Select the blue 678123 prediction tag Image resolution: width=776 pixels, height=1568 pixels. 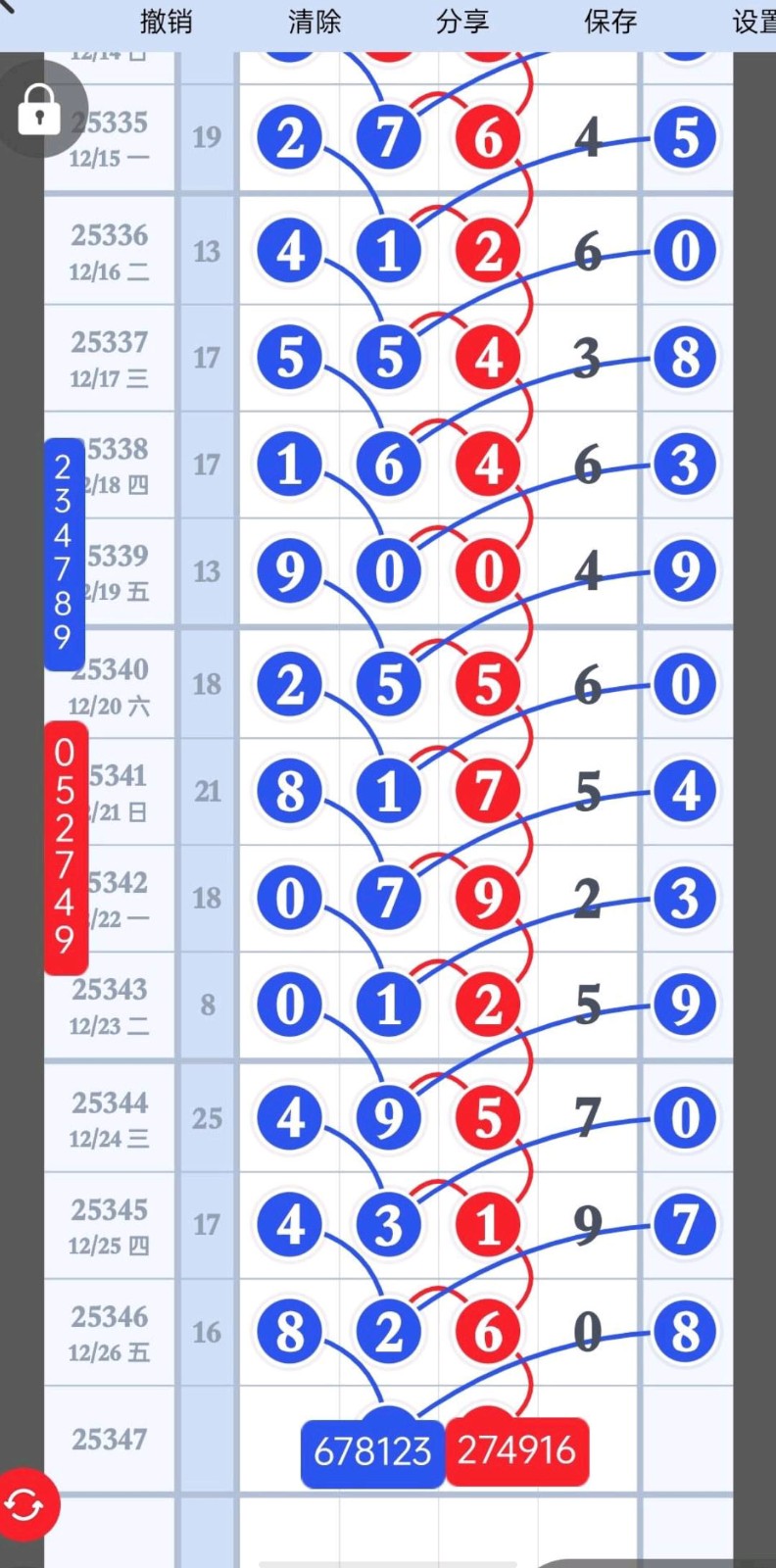coord(372,1451)
